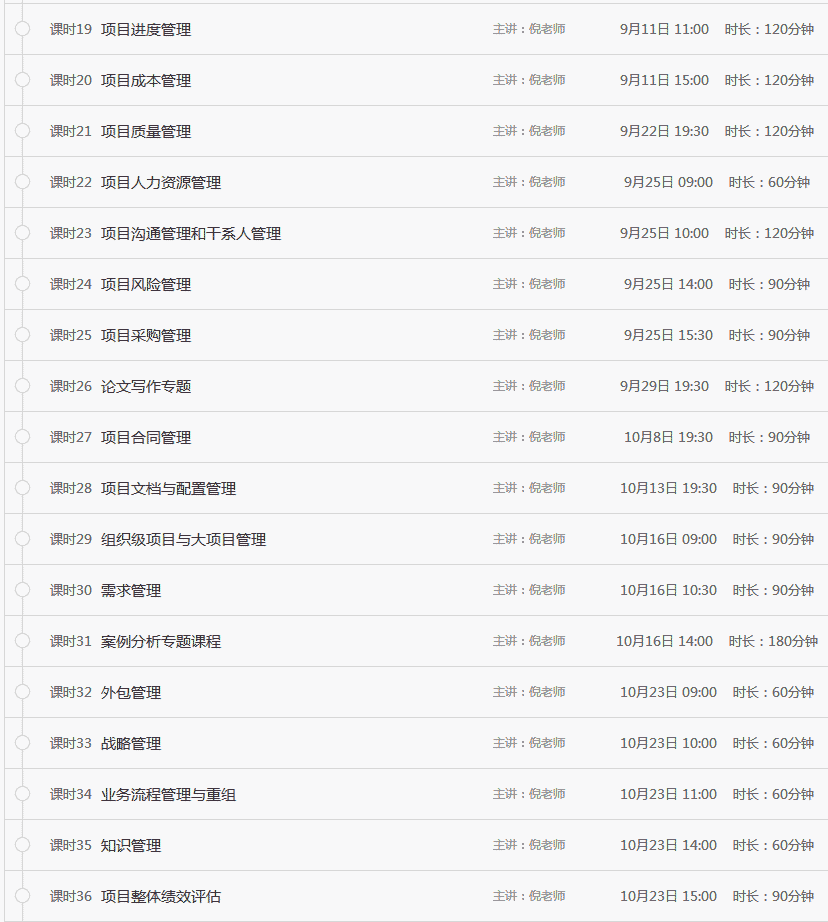Open lesson 20 项目成本管理
The image size is (828, 922).
tap(146, 81)
